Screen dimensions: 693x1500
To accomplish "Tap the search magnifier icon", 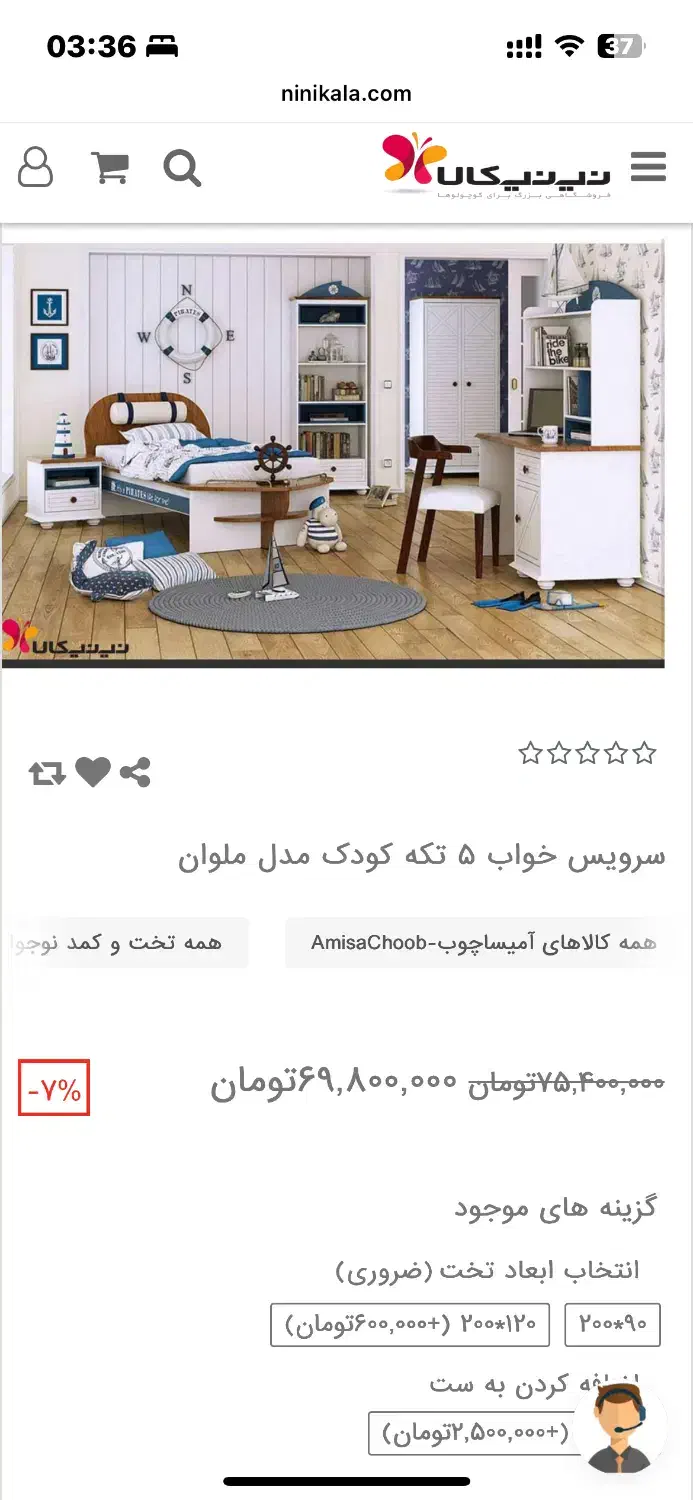I will pyautogui.click(x=182, y=168).
